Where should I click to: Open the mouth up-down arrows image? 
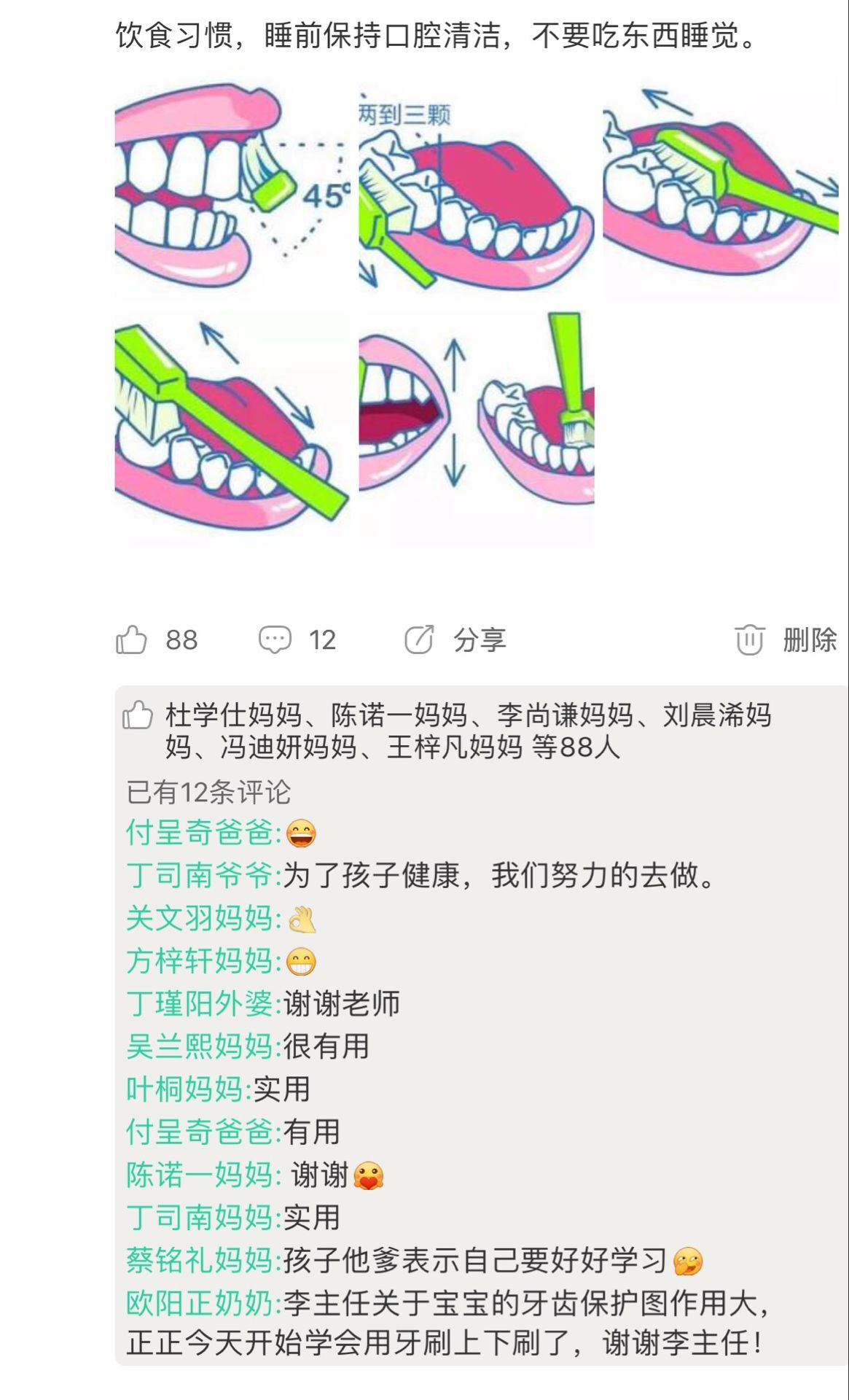coord(476,429)
